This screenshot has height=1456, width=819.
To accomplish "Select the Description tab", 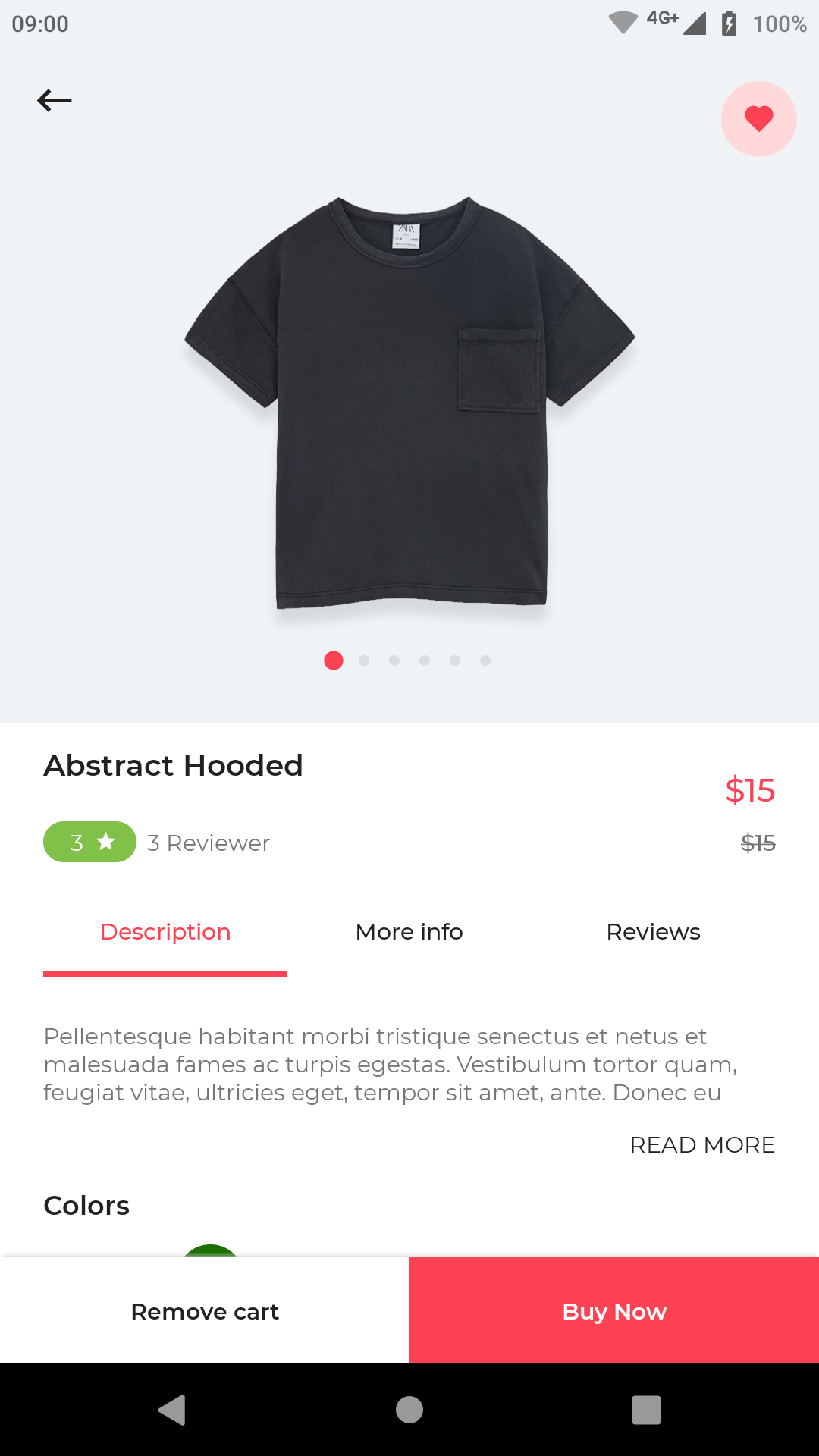I will [x=165, y=932].
